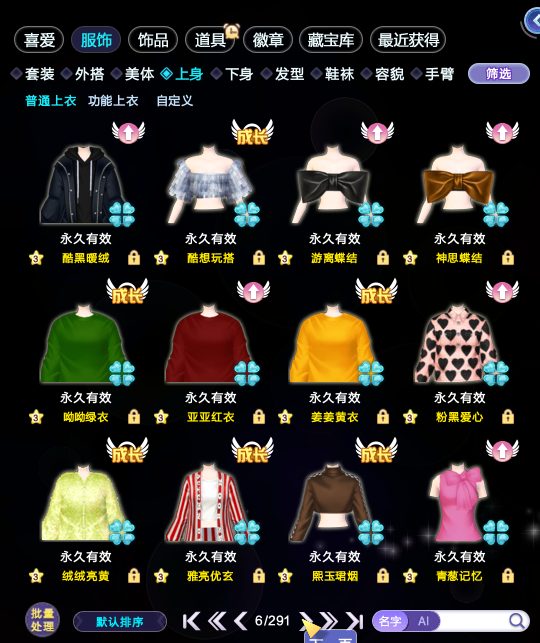The height and width of the screenshot is (643, 540).
Task: Switch to the 饰品 tab
Action: point(153,40)
